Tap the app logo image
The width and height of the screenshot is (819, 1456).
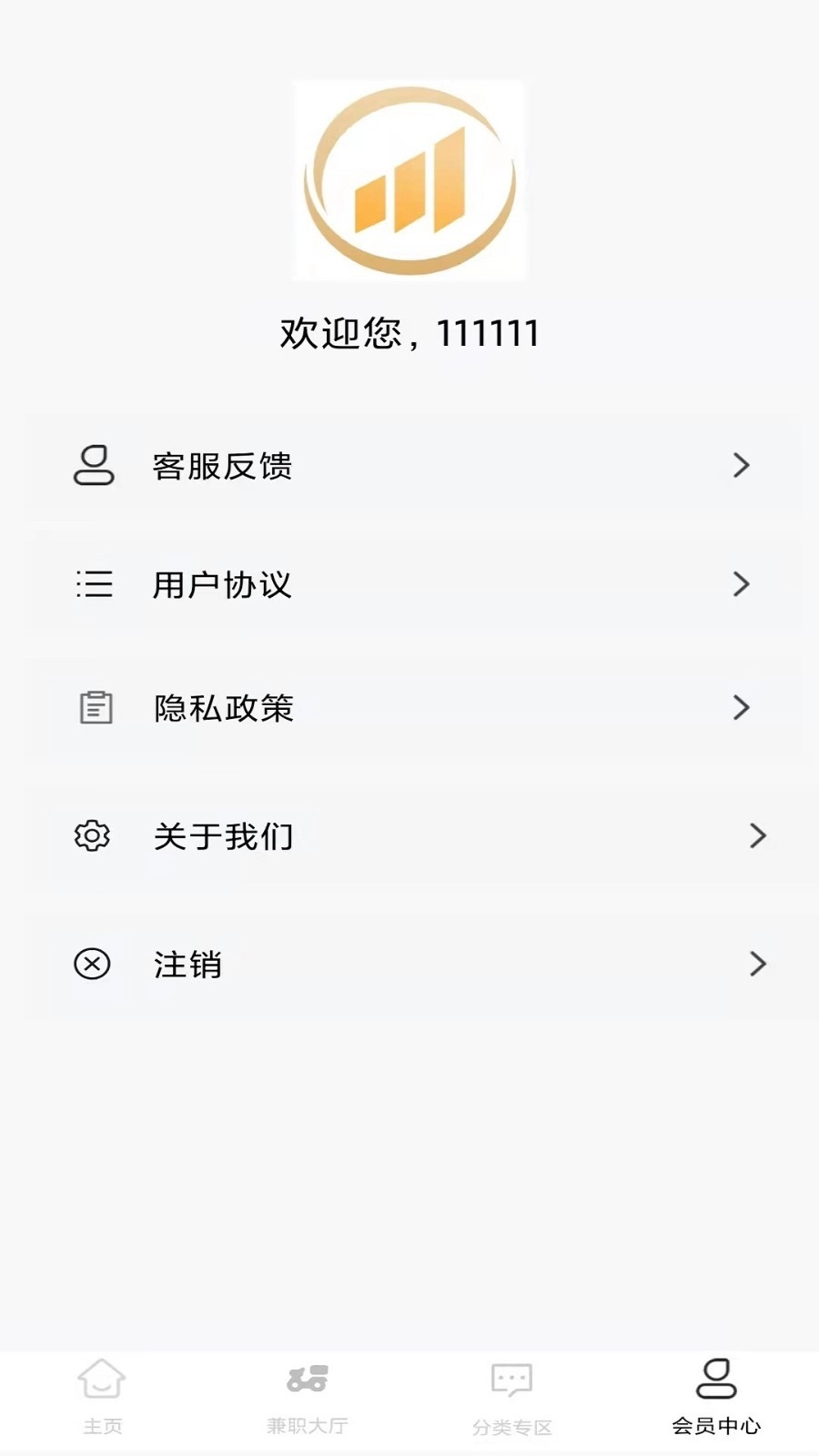tap(409, 180)
